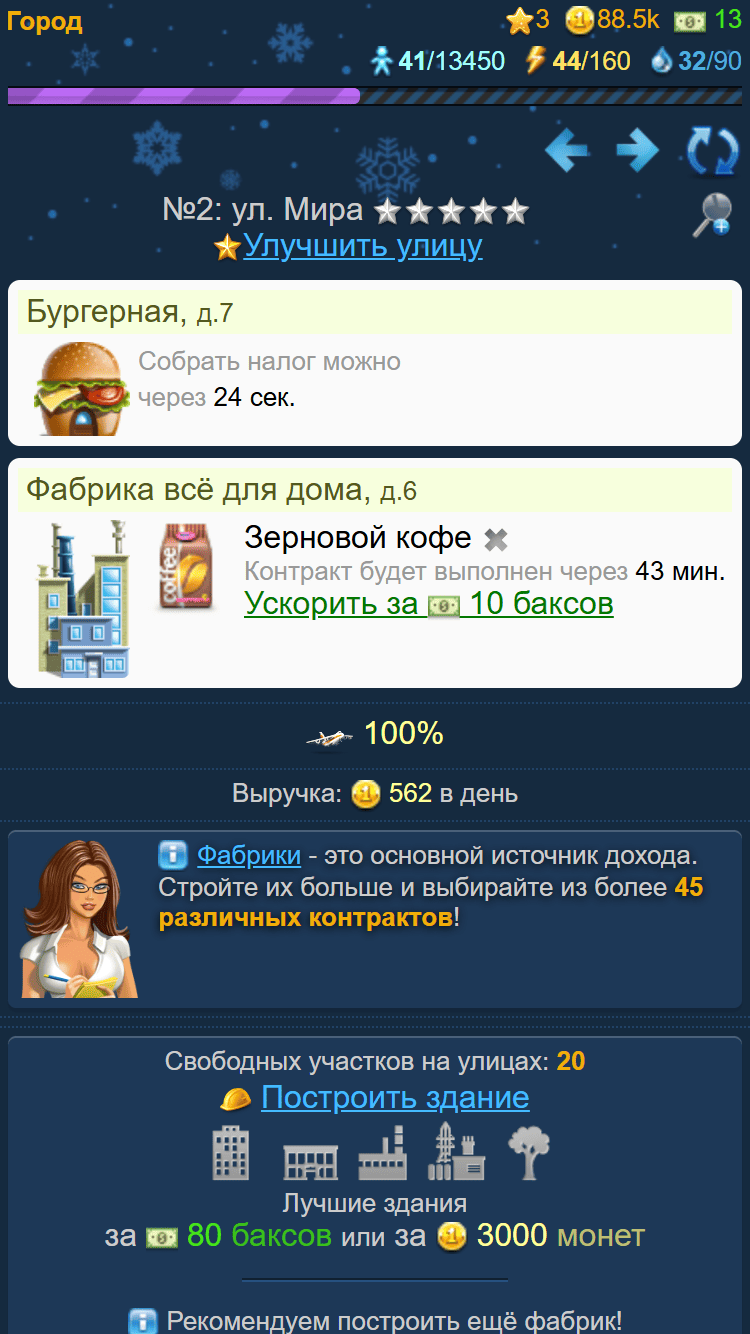Refresh the city page

tap(711, 152)
